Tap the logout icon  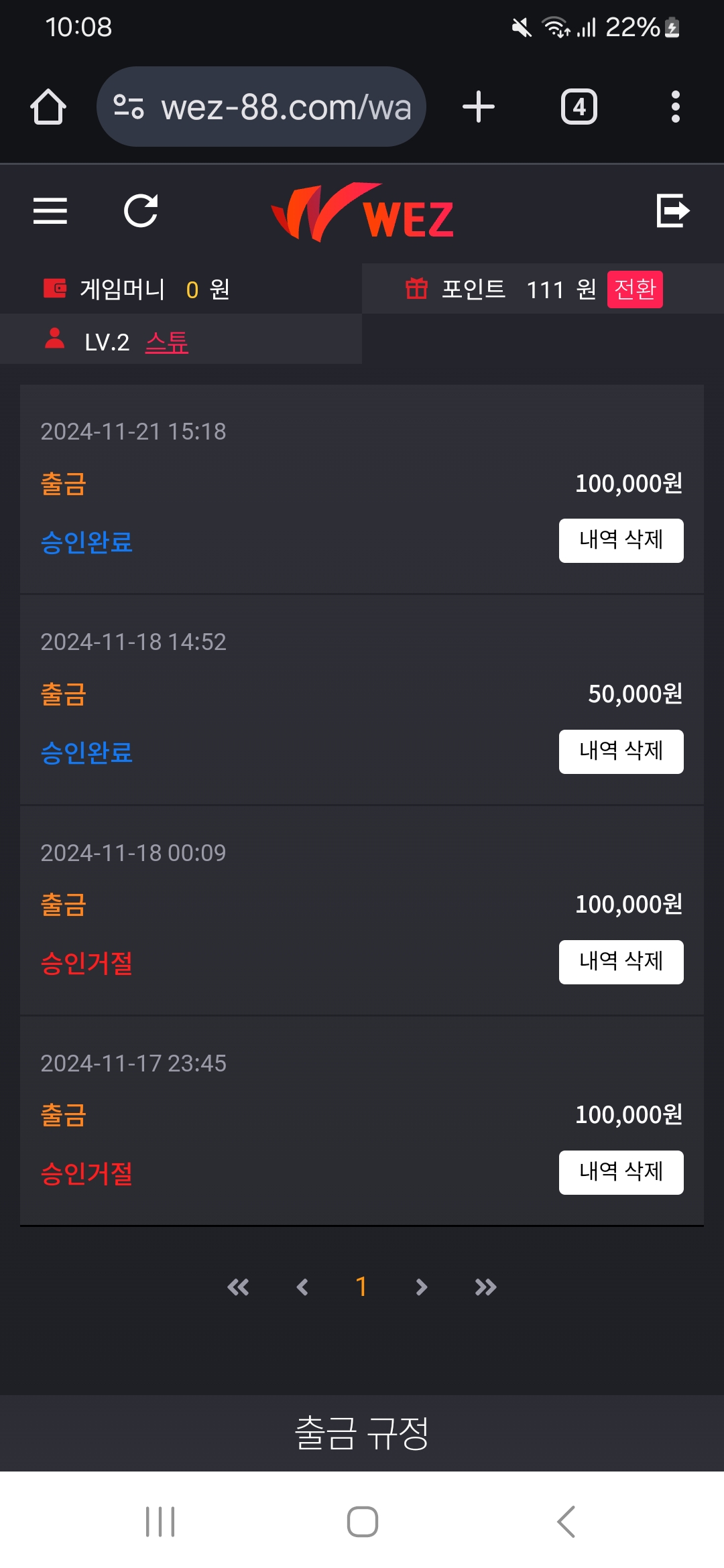672,211
